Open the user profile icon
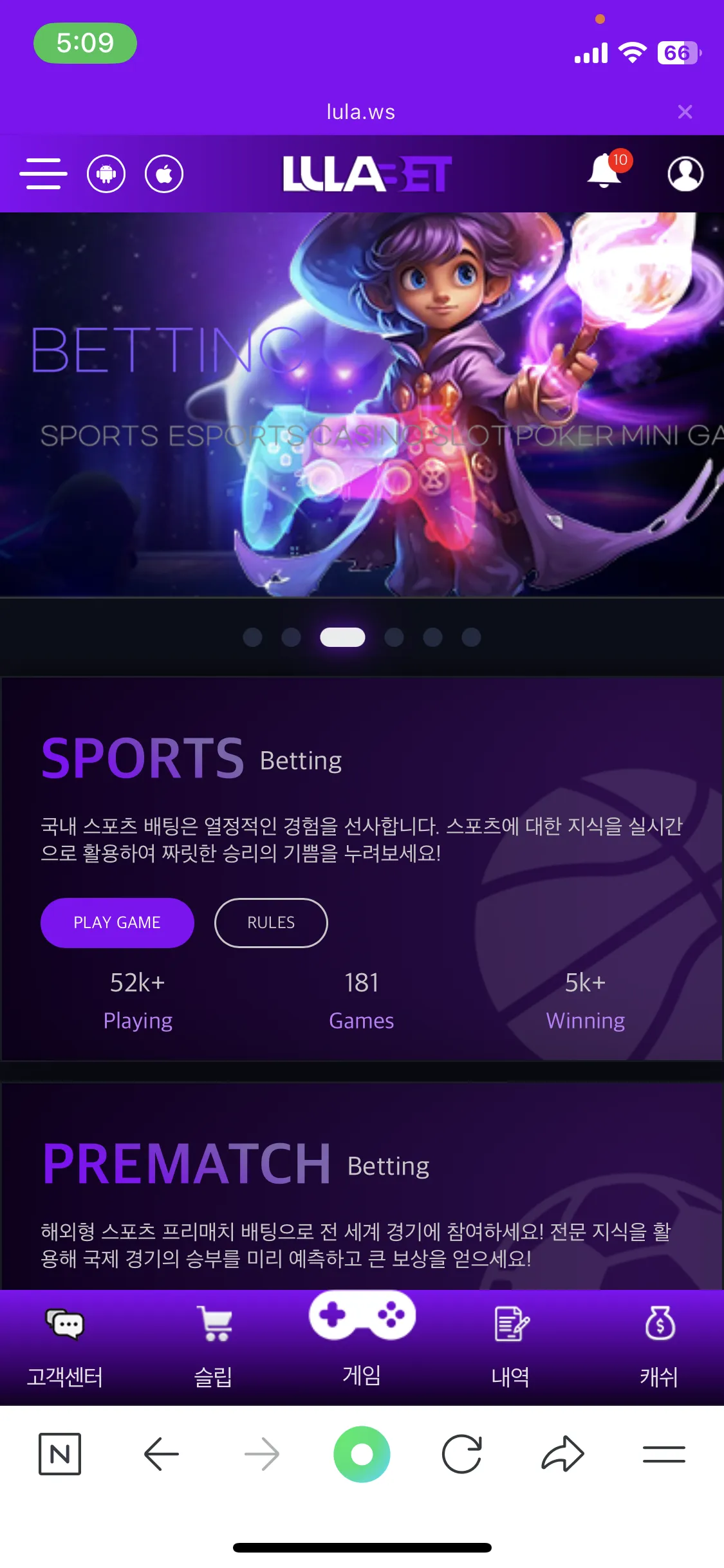The image size is (724, 1568). click(685, 174)
